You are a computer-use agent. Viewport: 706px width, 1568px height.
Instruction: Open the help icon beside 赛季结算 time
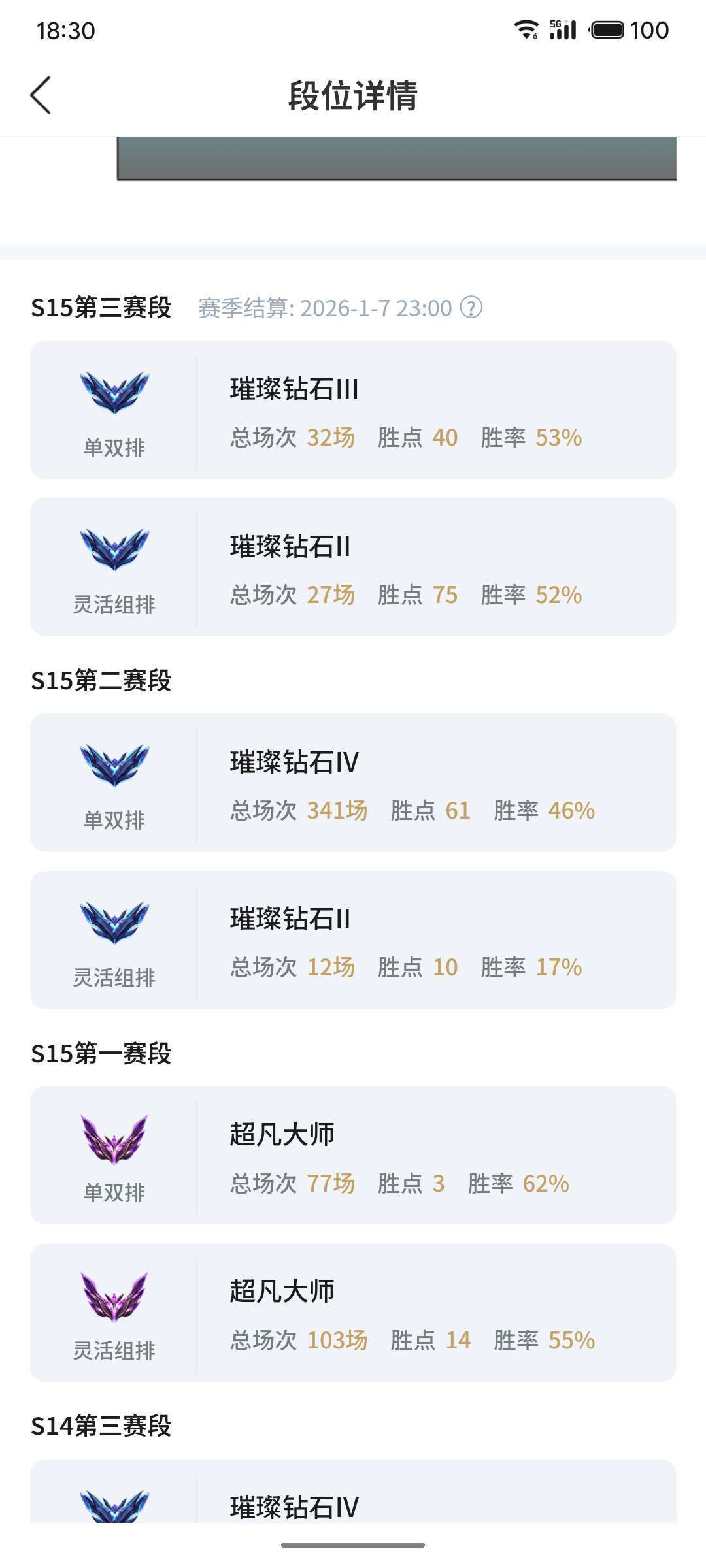(x=471, y=307)
